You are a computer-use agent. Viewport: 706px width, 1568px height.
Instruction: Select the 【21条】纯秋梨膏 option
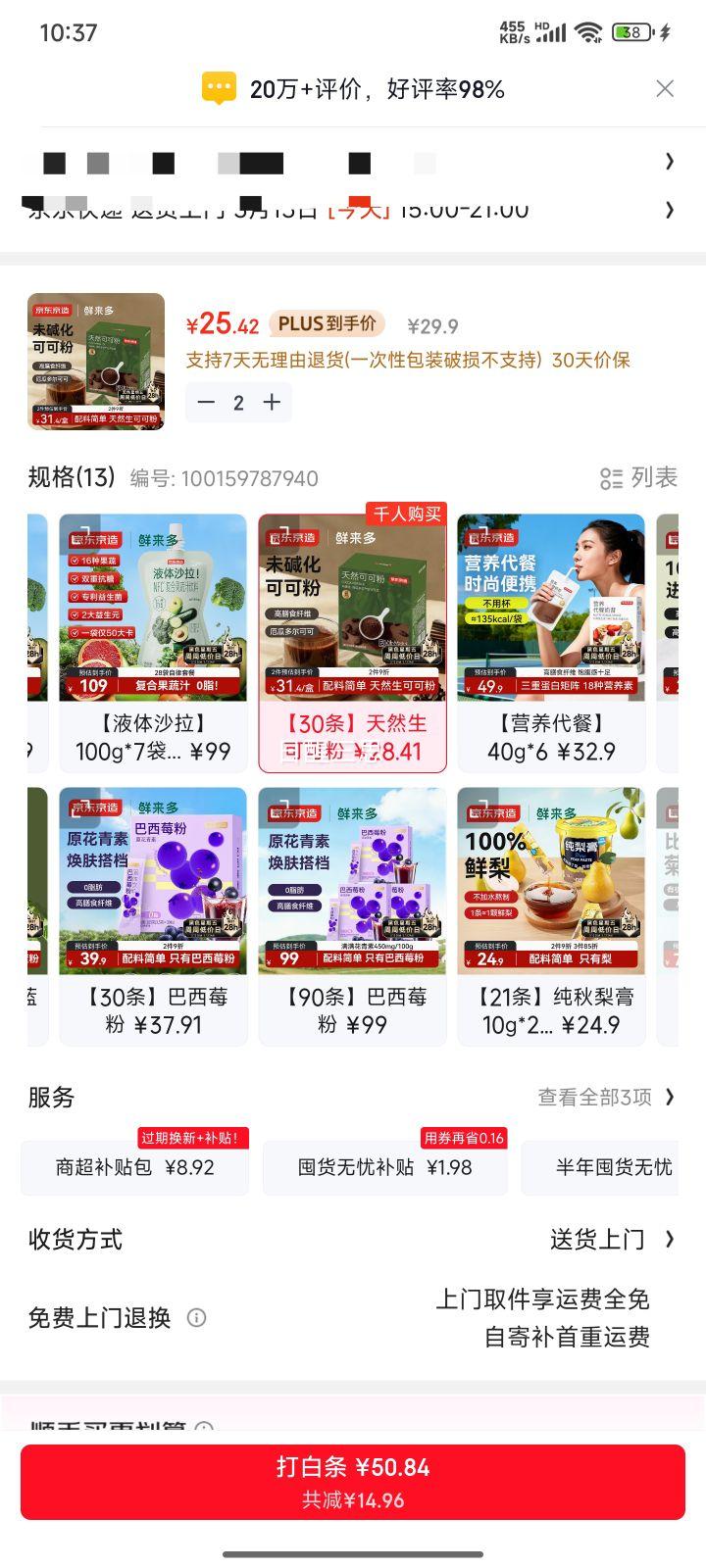551,915
